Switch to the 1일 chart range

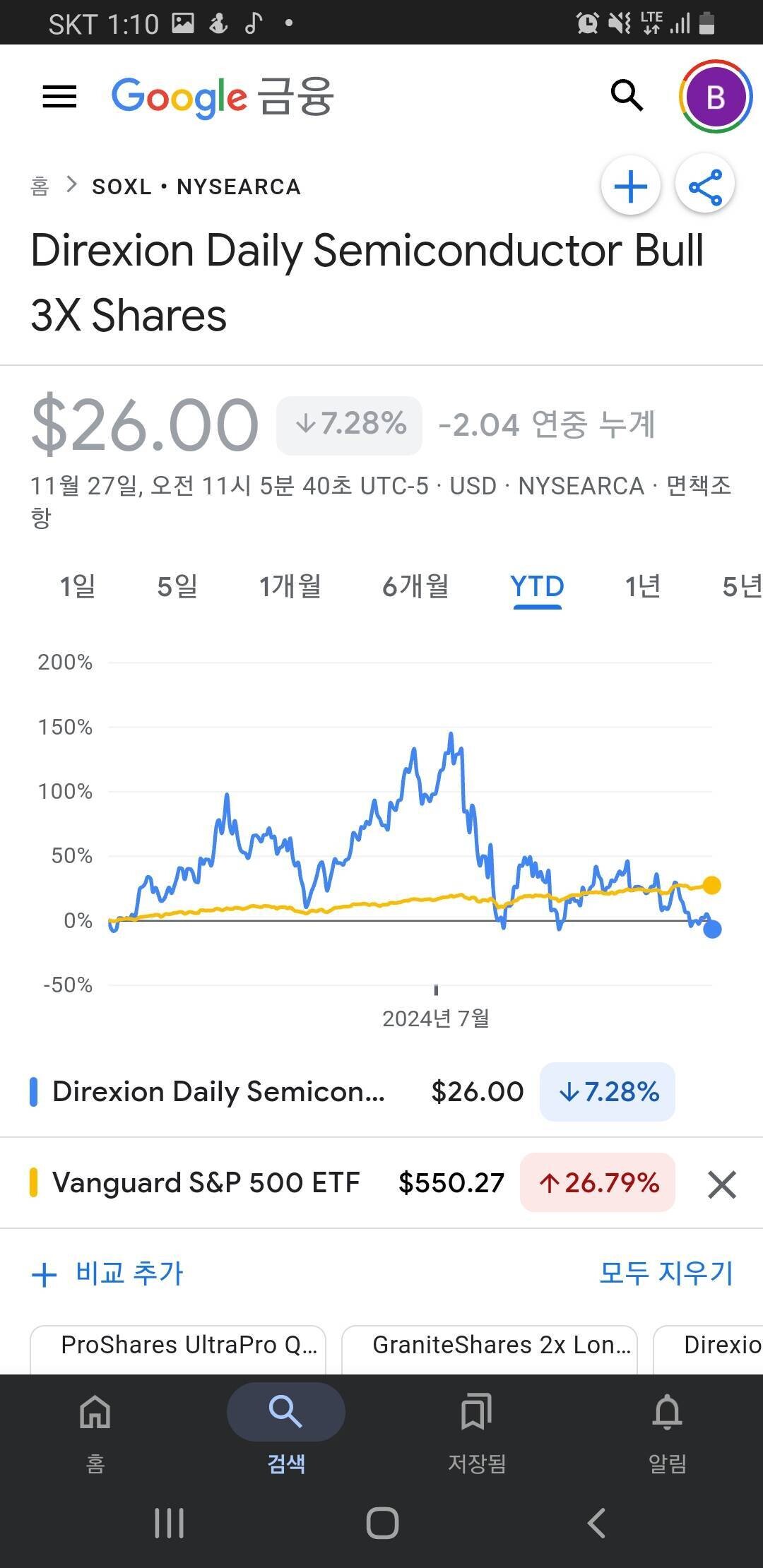click(78, 587)
